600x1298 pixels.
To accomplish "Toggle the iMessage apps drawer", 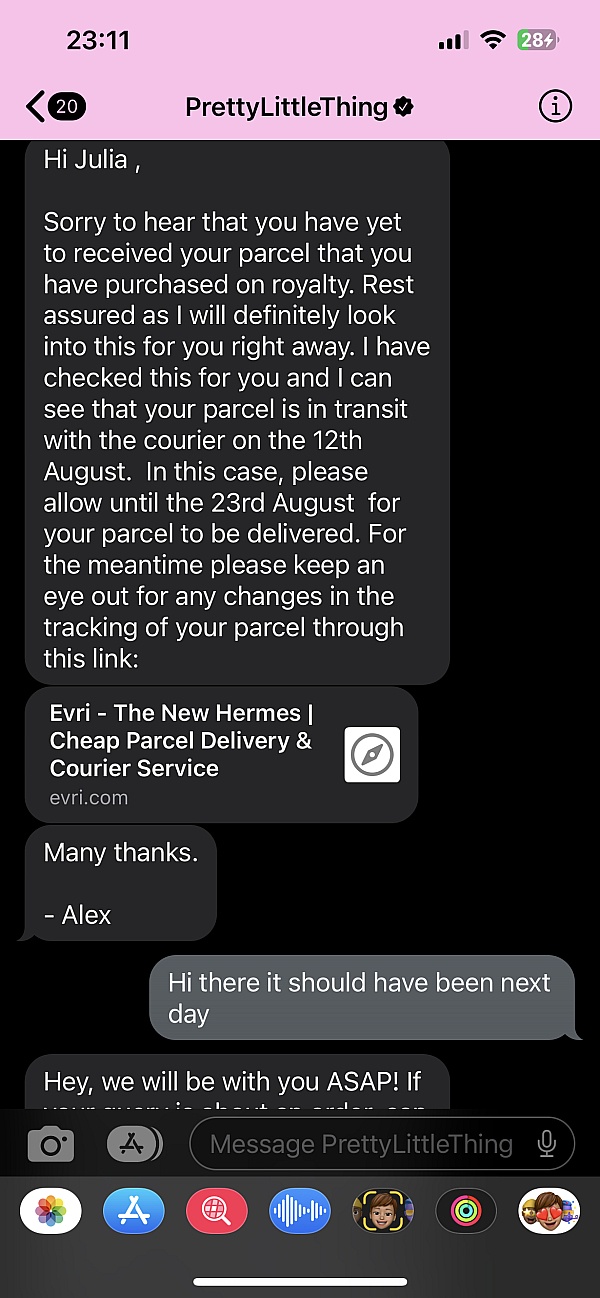I will [x=133, y=1145].
